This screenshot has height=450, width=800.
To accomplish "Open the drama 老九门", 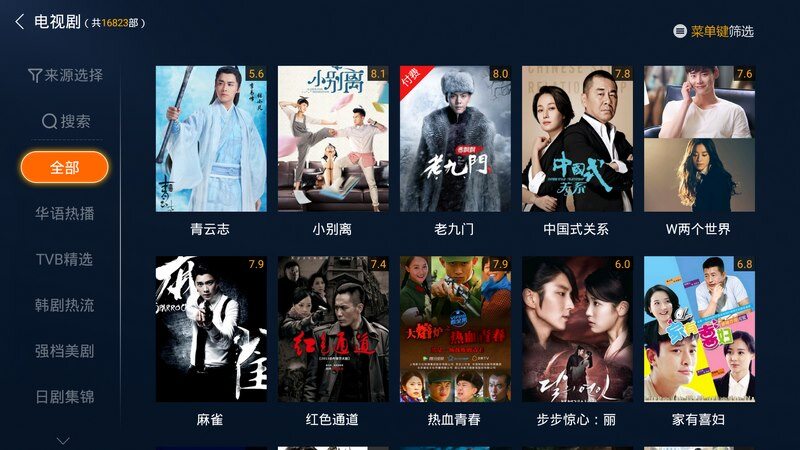I will tap(455, 138).
